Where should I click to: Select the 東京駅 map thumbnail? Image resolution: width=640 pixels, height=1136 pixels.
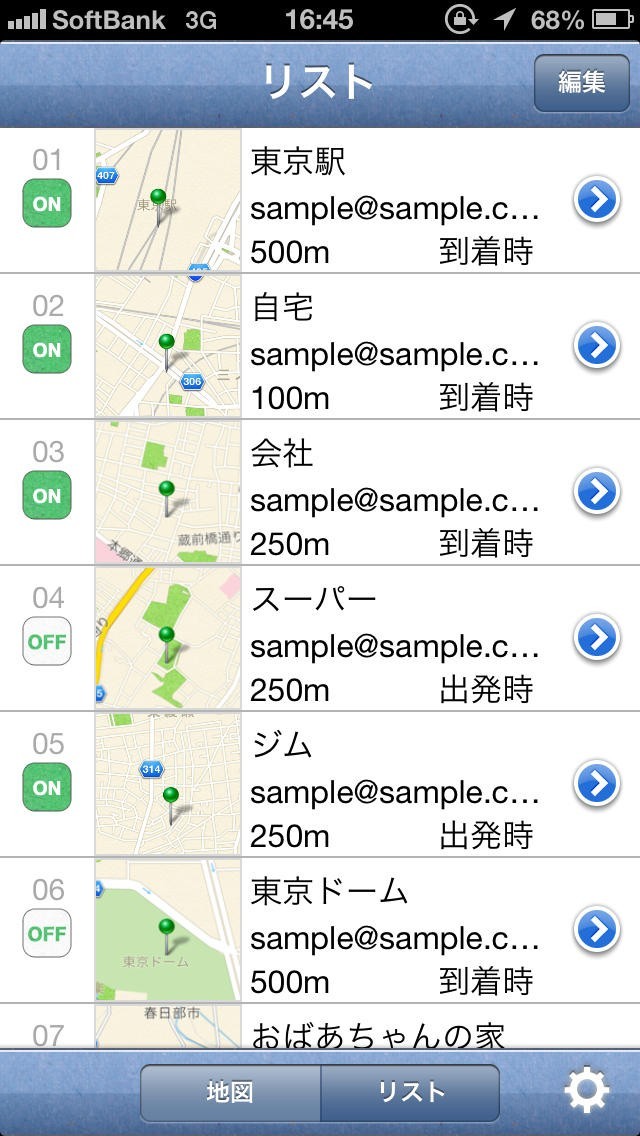168,200
